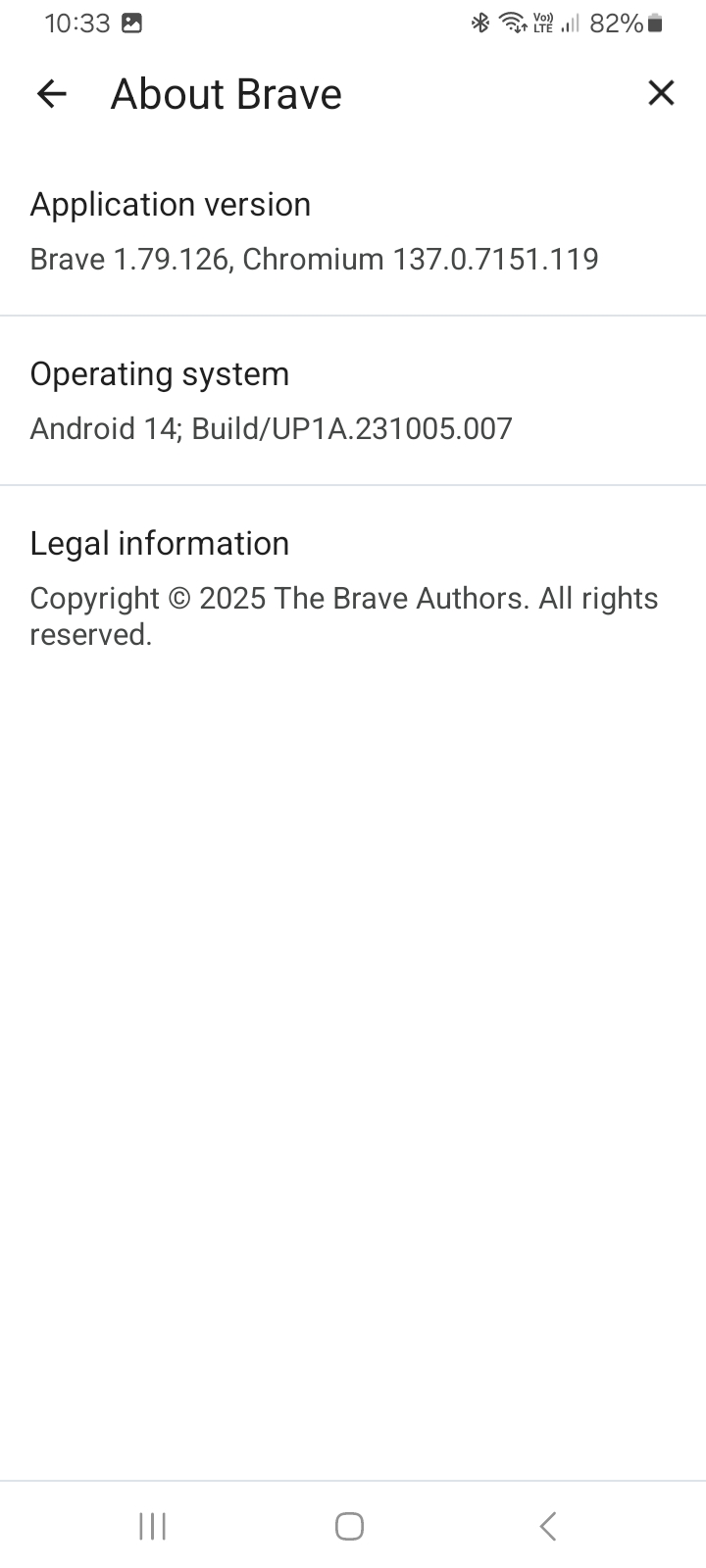Open recent apps from navigation bar
Viewport: 706px width, 1568px height.
(x=152, y=1526)
